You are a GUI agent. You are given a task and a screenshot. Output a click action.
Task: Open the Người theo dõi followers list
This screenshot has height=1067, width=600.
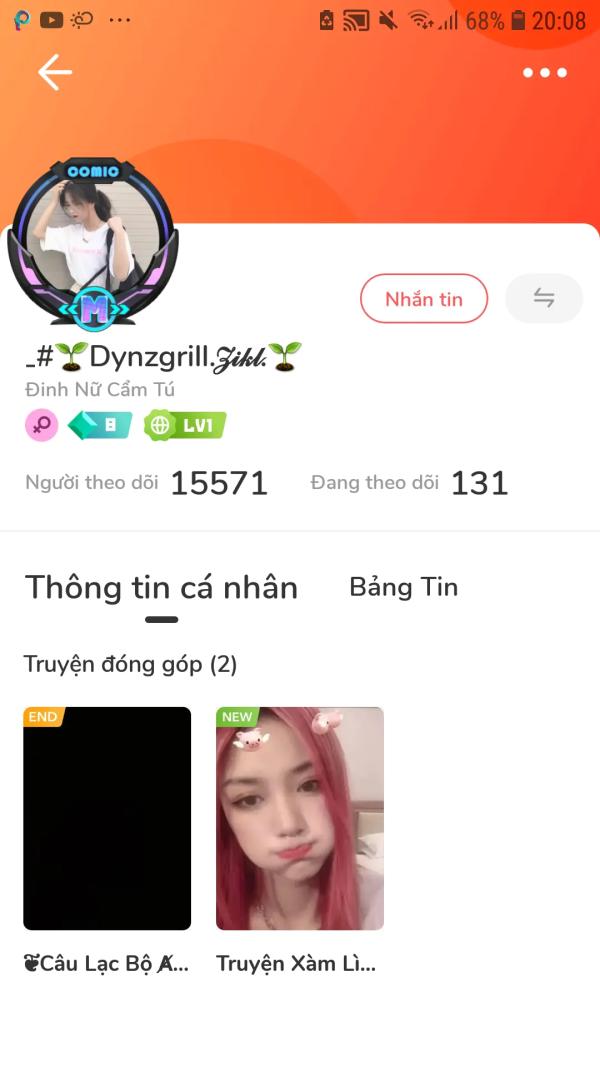146,483
